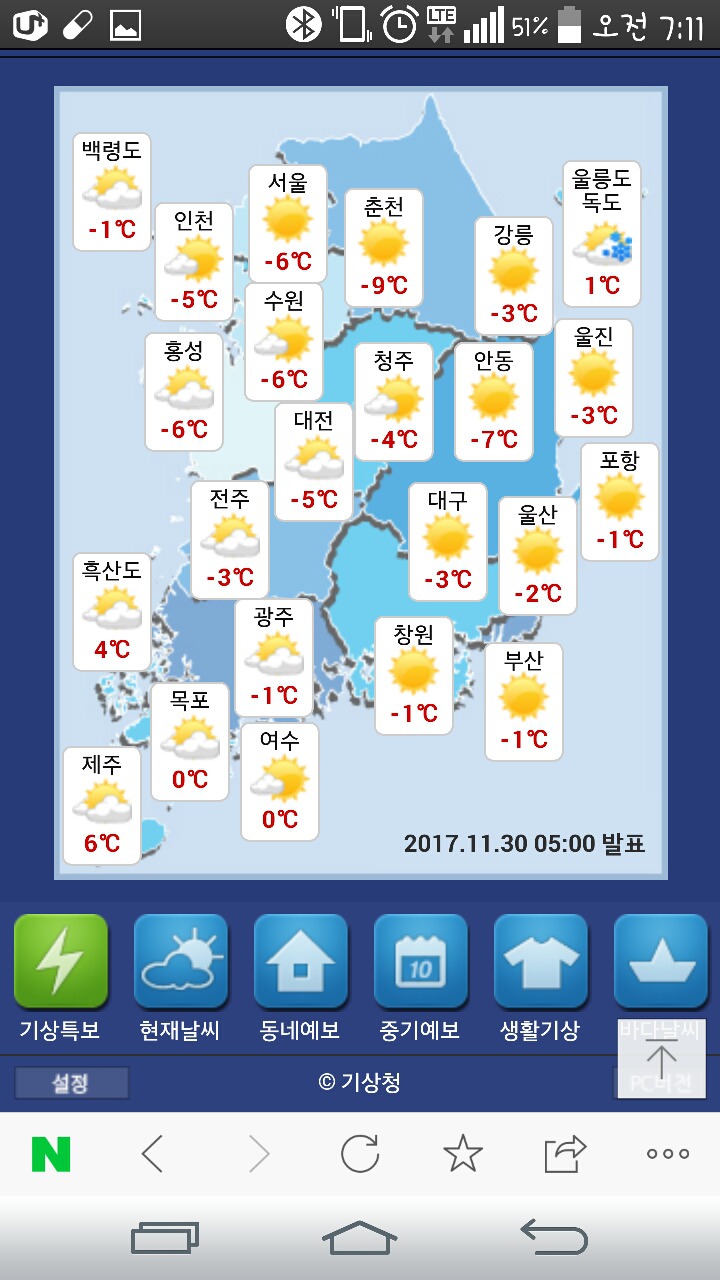Screen dimensions: 720x1280
Task: Go forward with the browser's right arrow
Action: pos(259,1155)
